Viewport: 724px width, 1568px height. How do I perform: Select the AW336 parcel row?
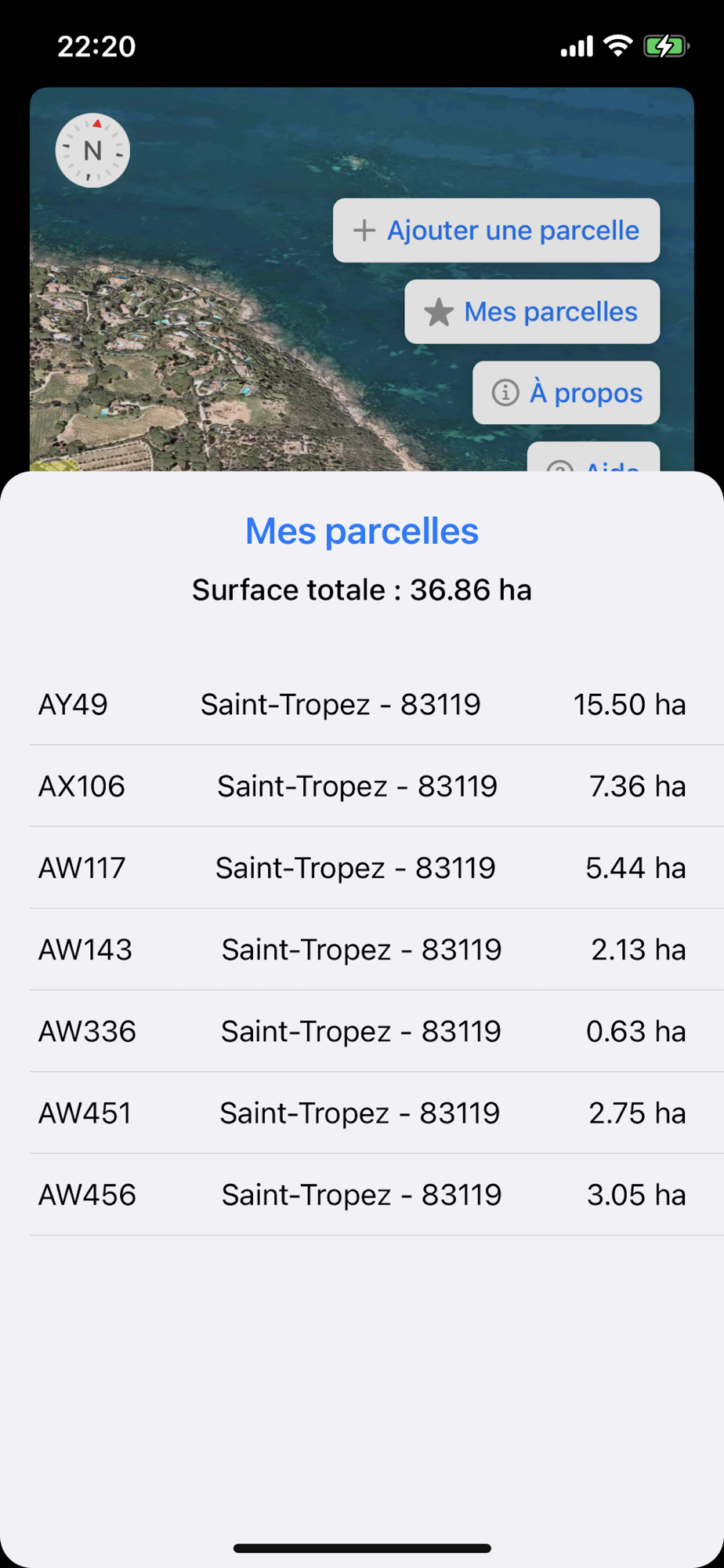pos(362,1031)
